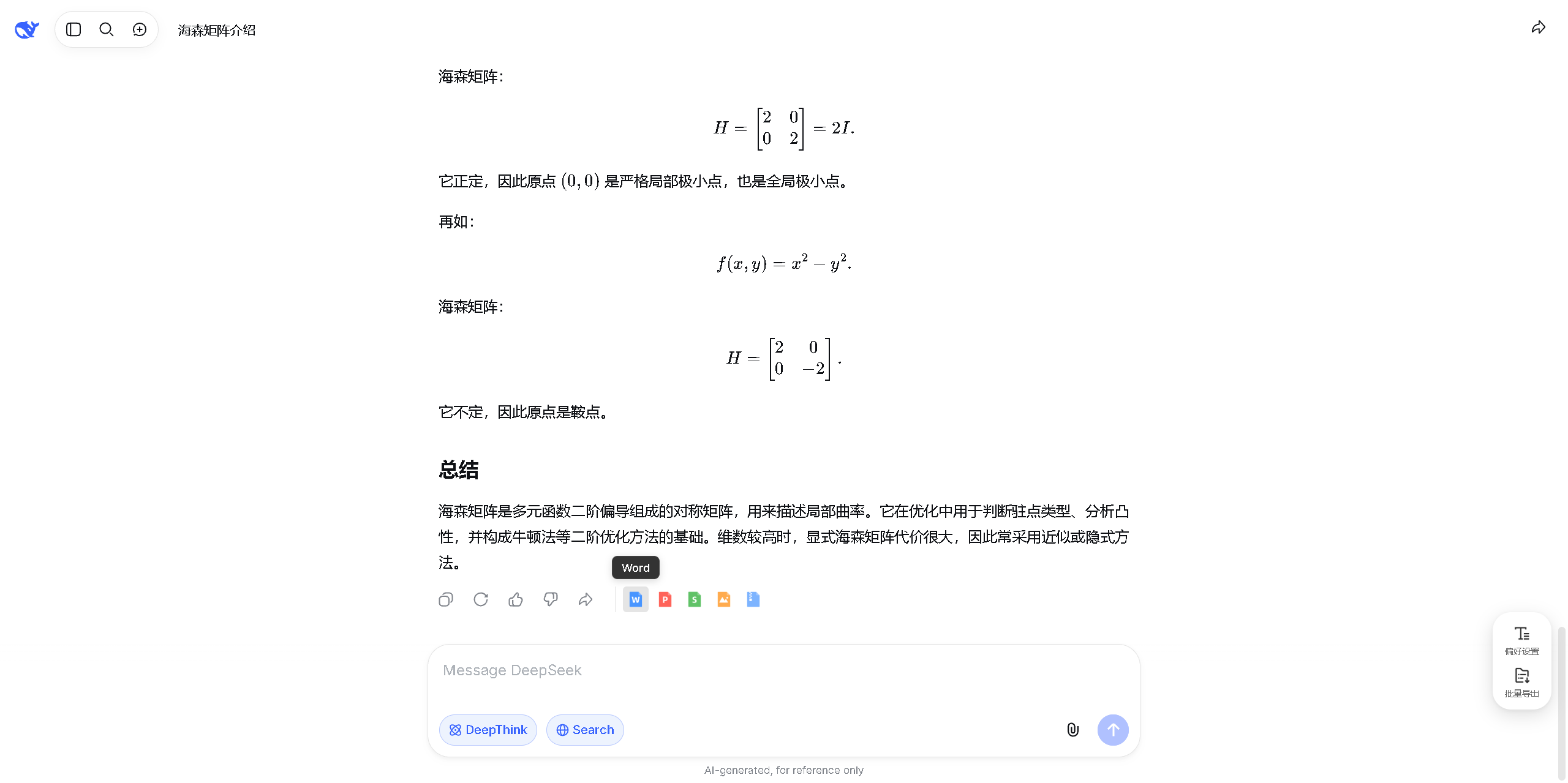Screen dimensions: 1568x783
Task: Attach a file with paperclip
Action: coord(1073,730)
